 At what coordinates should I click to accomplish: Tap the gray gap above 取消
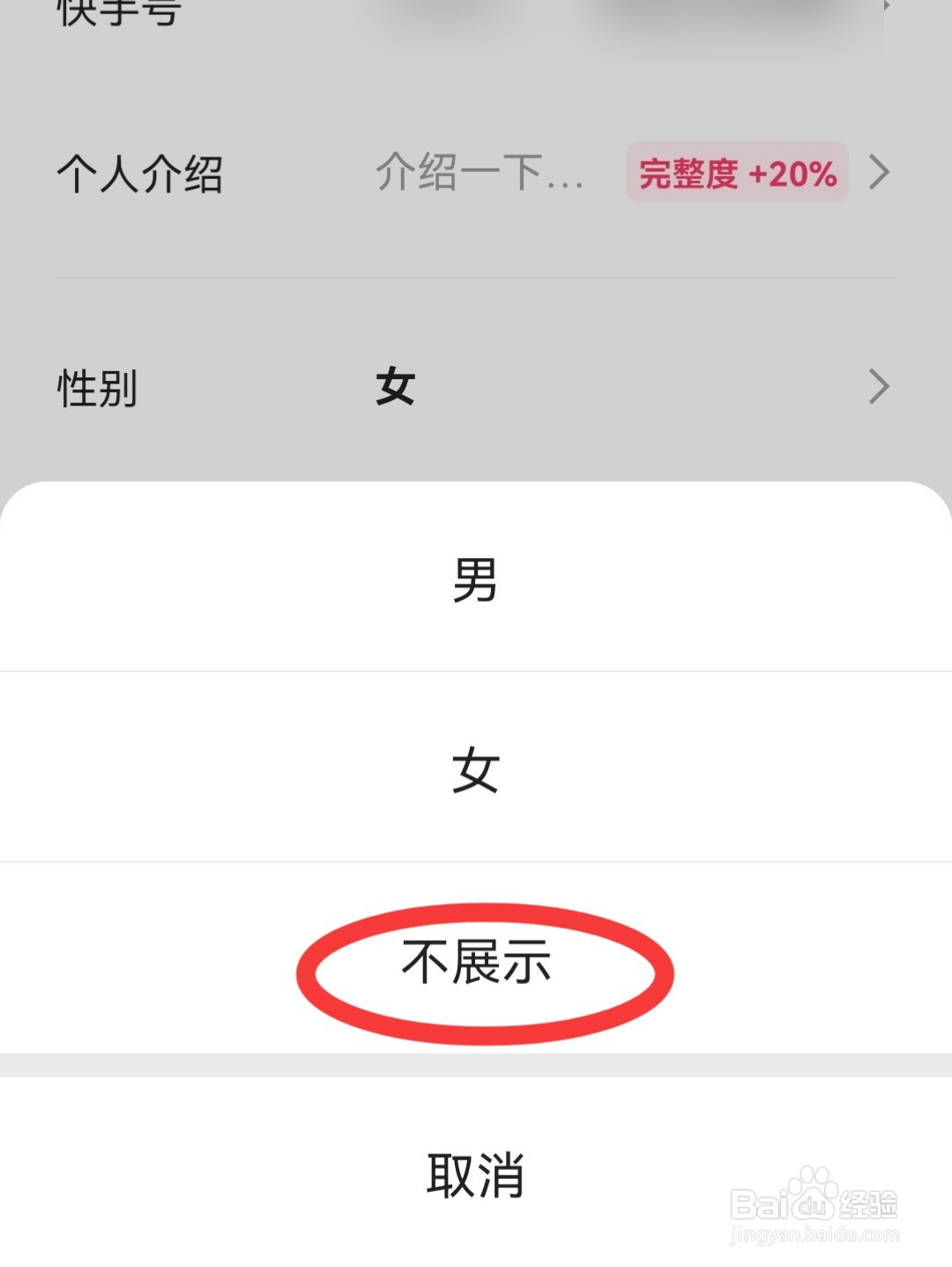tap(476, 1062)
